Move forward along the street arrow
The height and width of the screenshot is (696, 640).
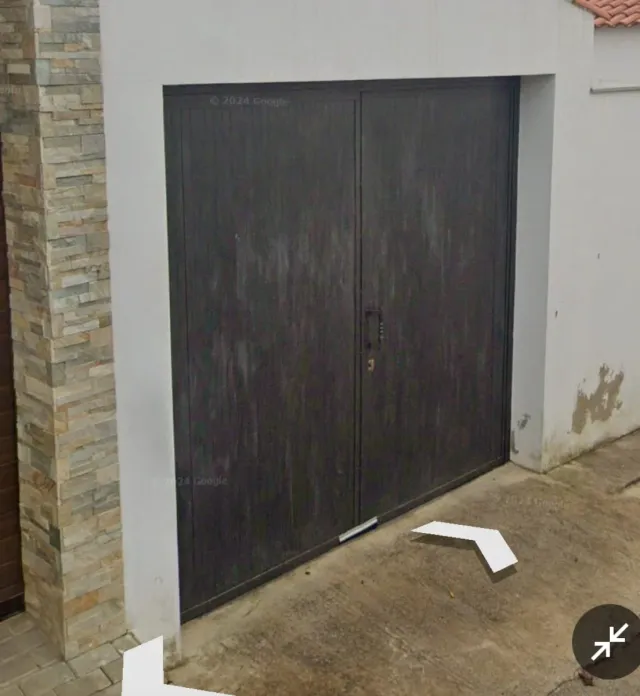point(468,543)
